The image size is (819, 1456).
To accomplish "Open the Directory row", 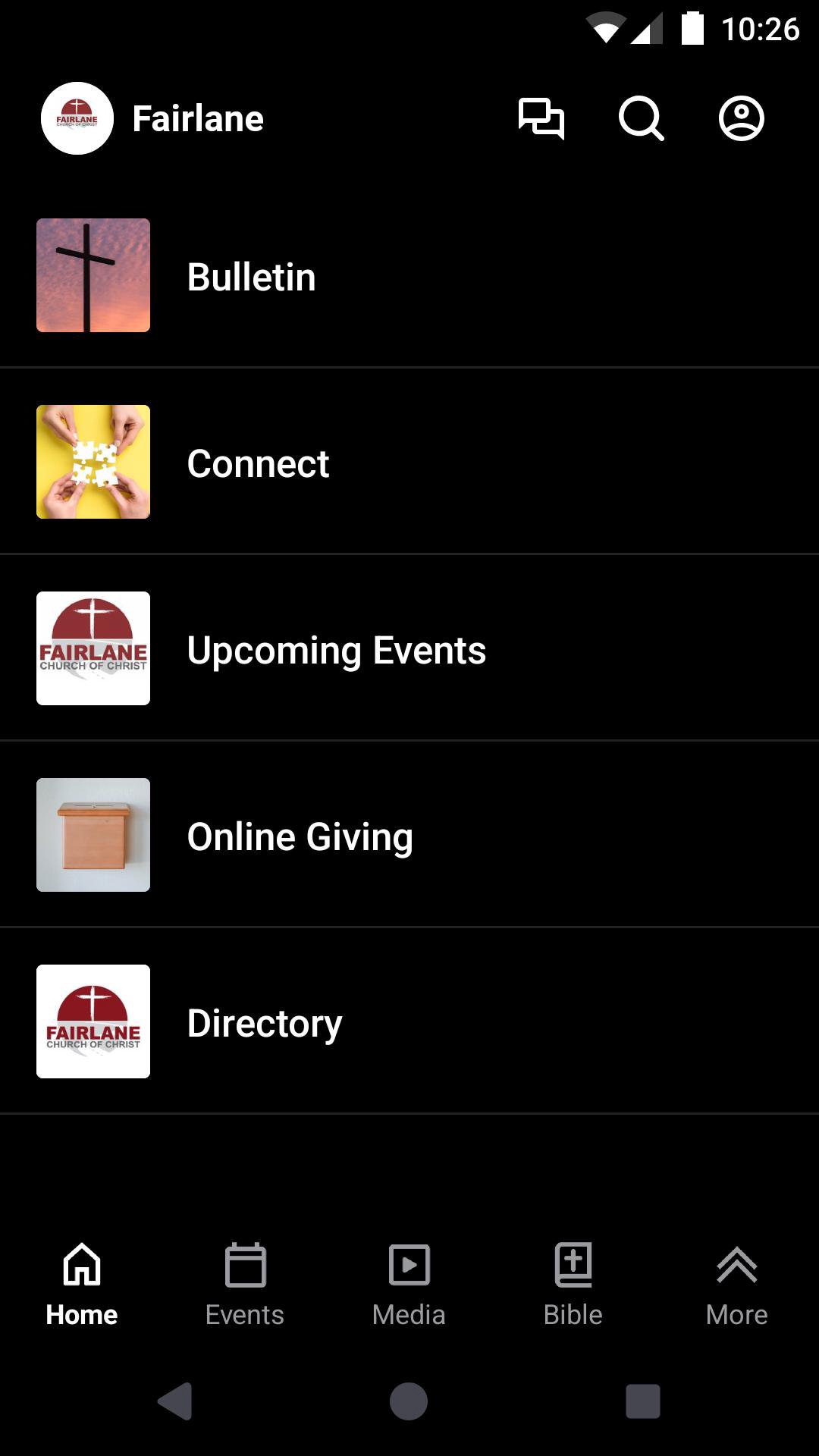I will [x=409, y=1022].
